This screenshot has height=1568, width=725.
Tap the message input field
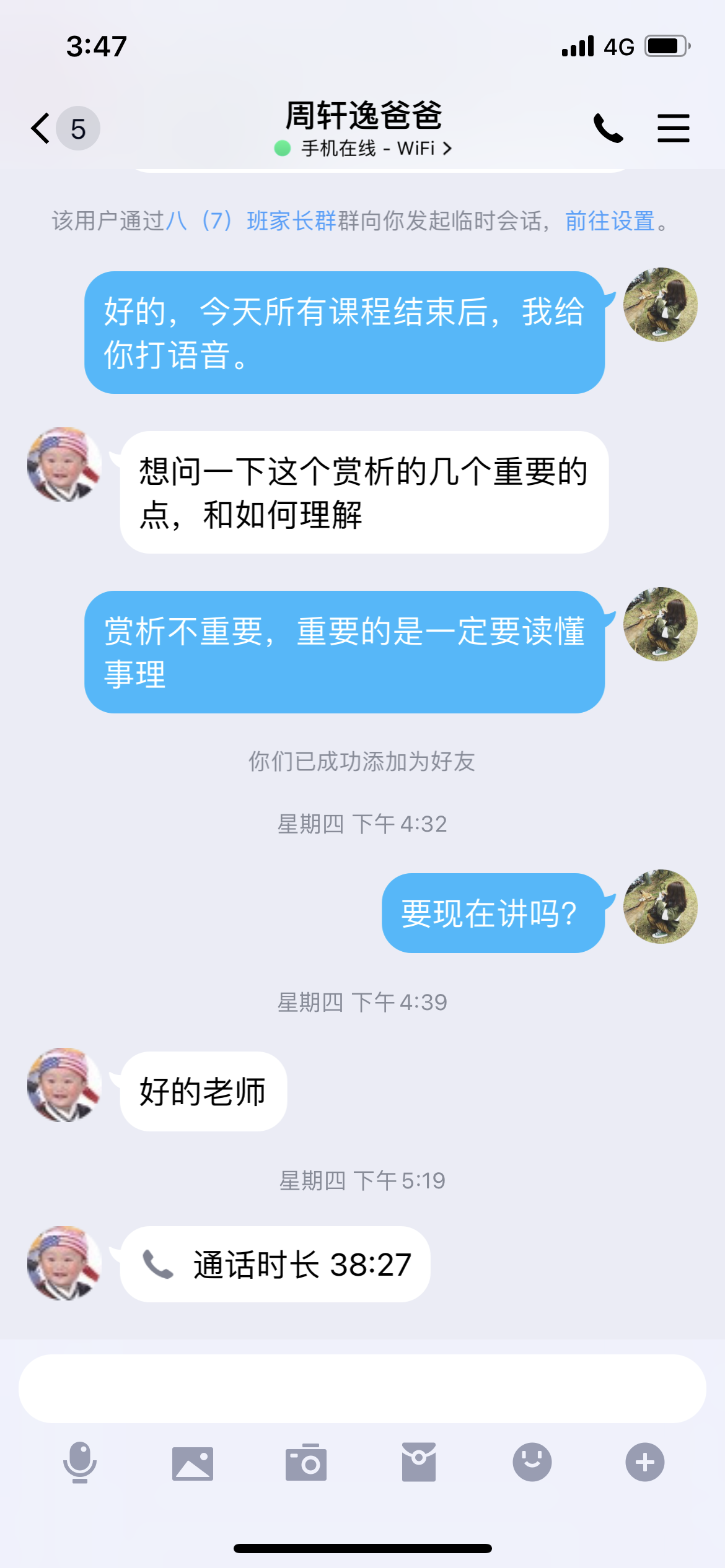click(x=362, y=1389)
